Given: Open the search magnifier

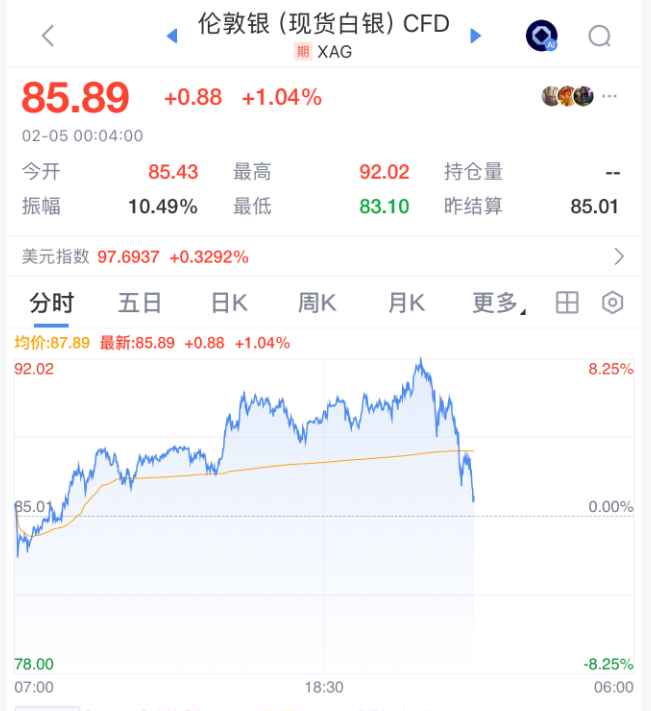Looking at the screenshot, I should coord(599,36).
